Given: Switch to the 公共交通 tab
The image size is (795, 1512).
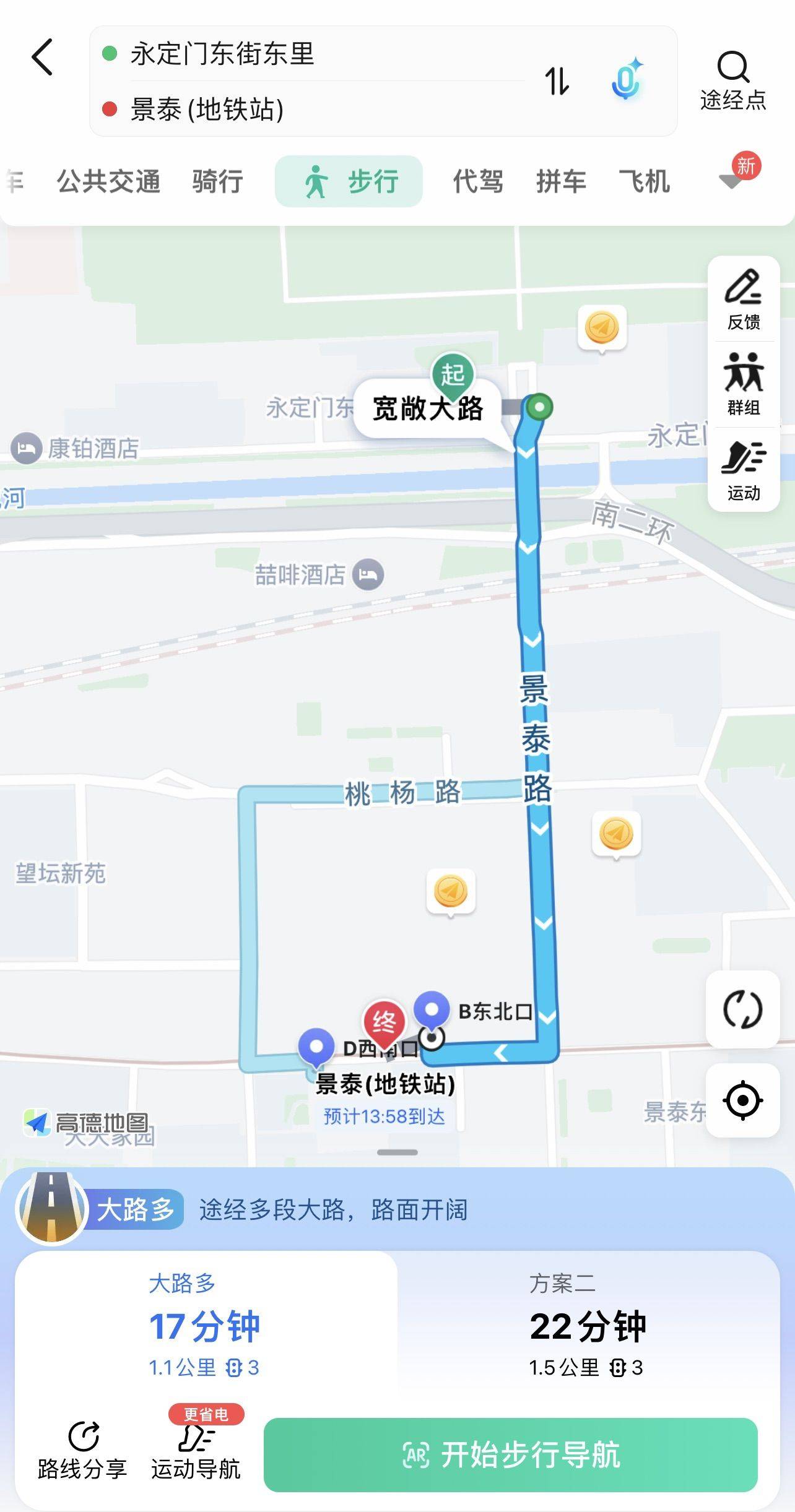Looking at the screenshot, I should [109, 181].
